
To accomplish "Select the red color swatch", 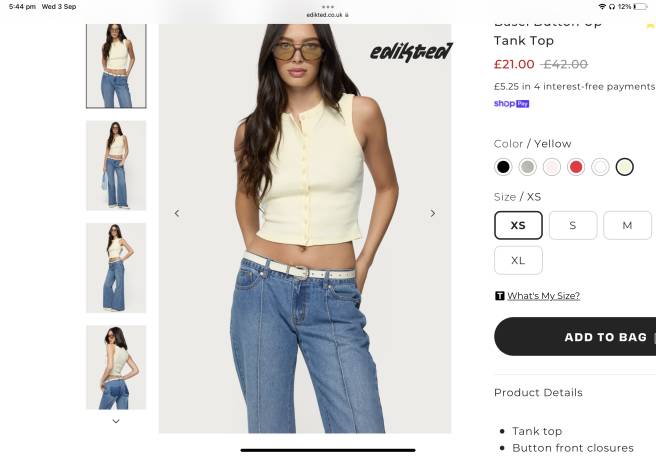I will 576,167.
